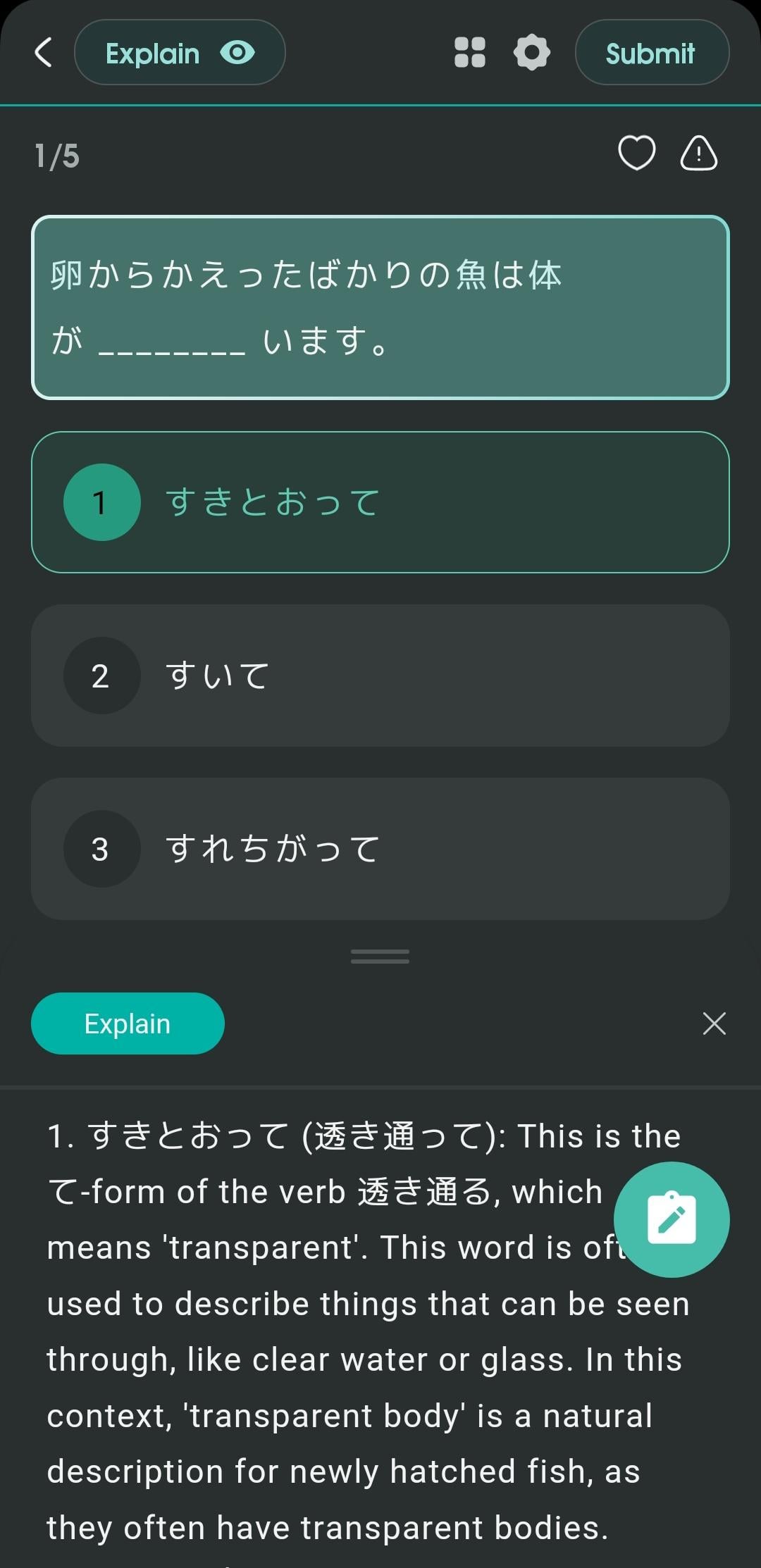Open quiz settings gear
This screenshot has width=761, height=1568.
click(532, 53)
